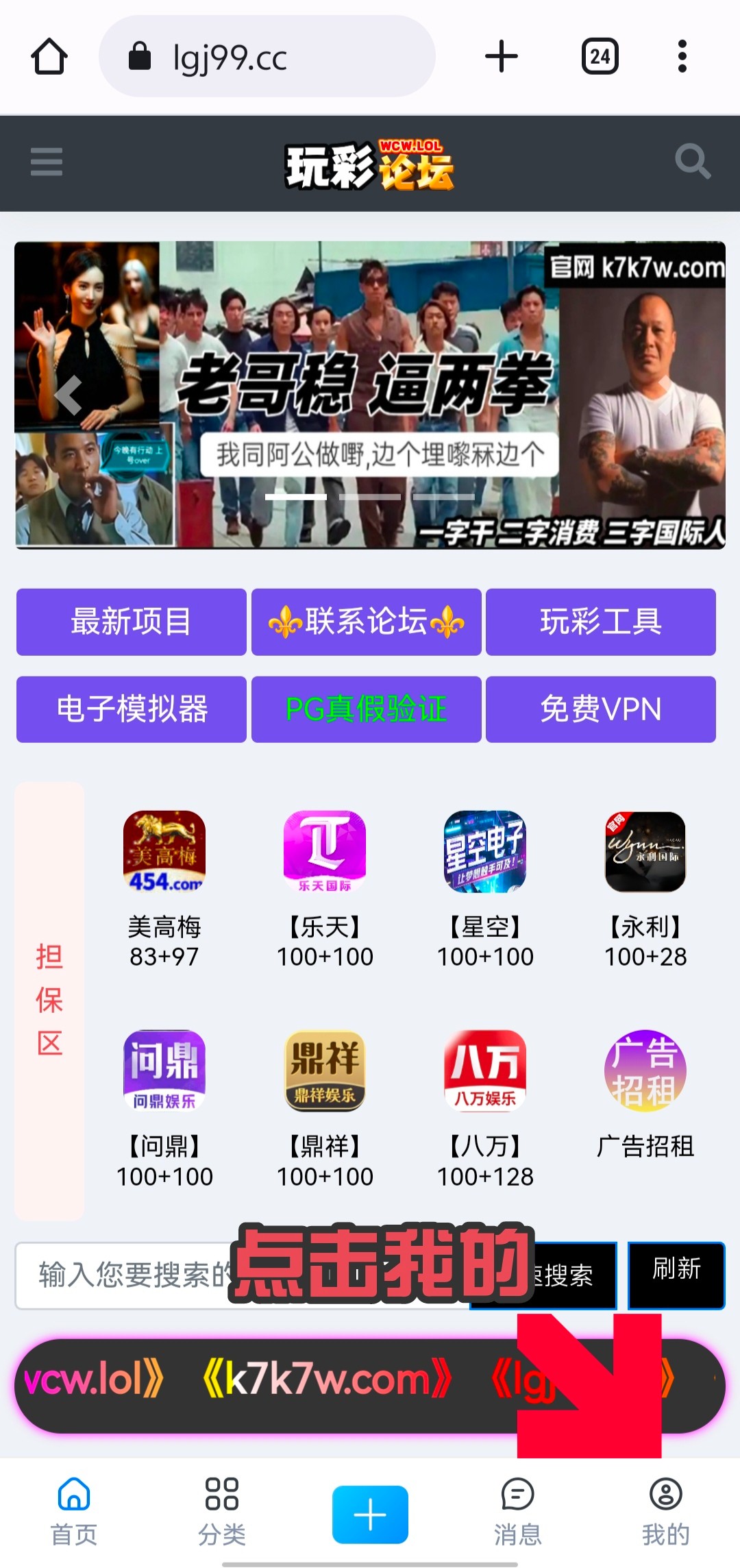Select the 免费VPN button
740x1568 pixels.
(x=600, y=709)
